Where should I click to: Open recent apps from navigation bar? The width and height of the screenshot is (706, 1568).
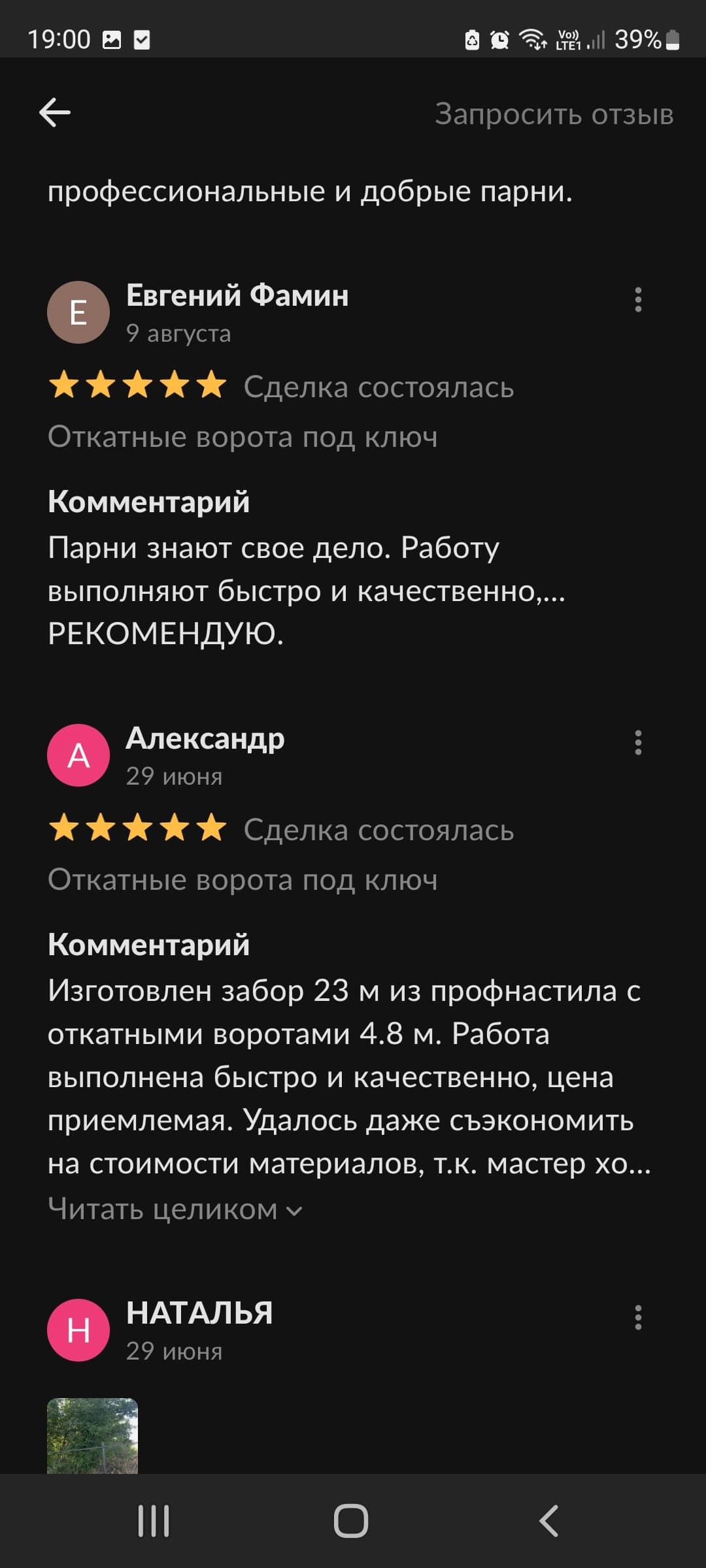click(x=154, y=1521)
